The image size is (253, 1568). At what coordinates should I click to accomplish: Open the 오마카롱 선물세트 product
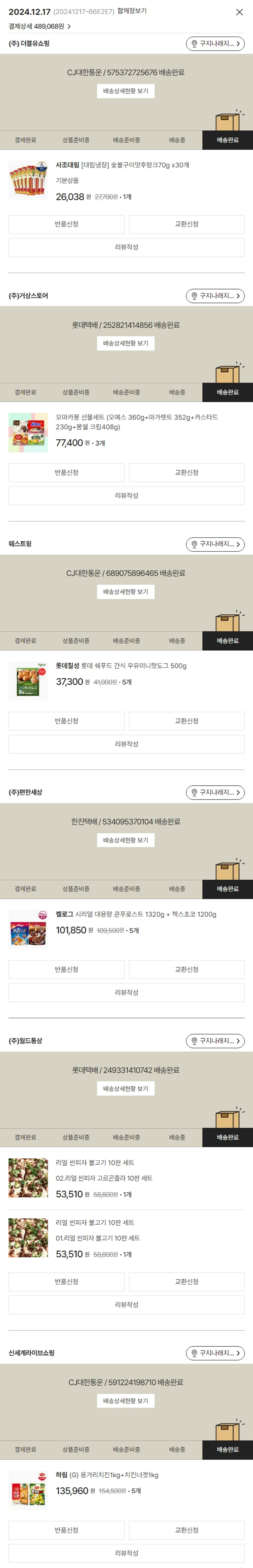[136, 422]
